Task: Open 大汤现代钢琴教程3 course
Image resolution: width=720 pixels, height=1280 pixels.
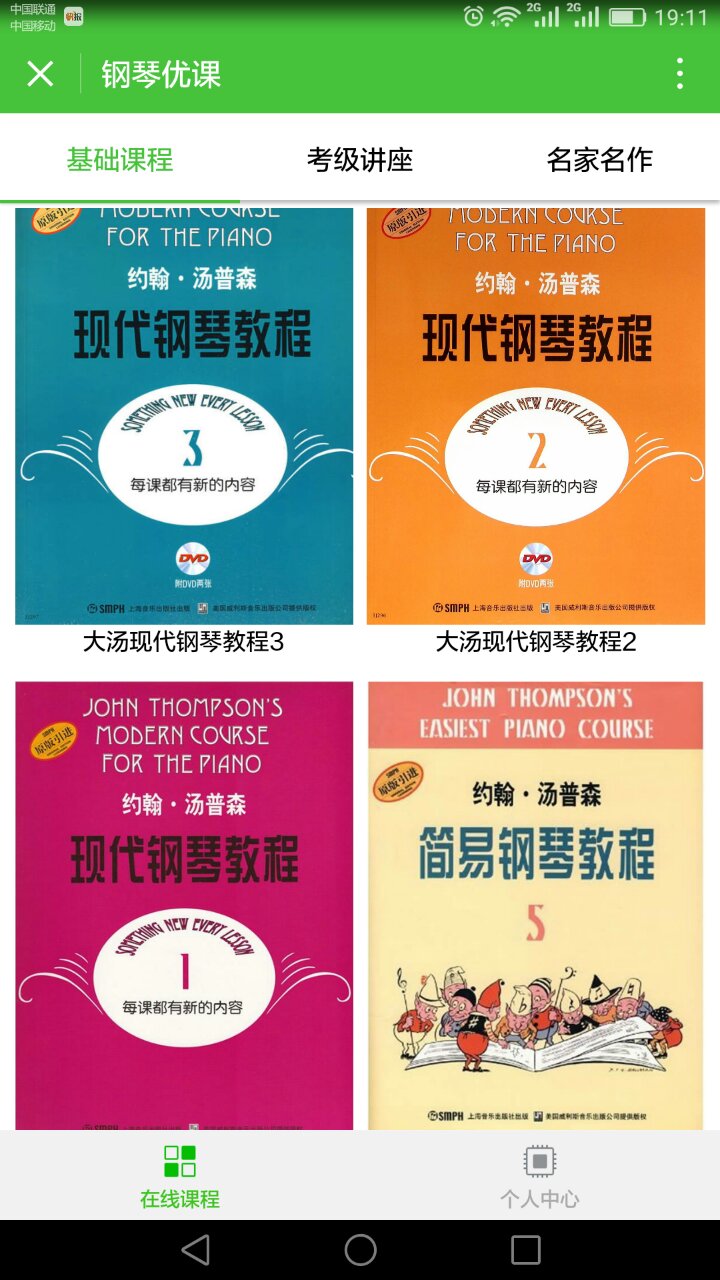Action: [x=184, y=420]
